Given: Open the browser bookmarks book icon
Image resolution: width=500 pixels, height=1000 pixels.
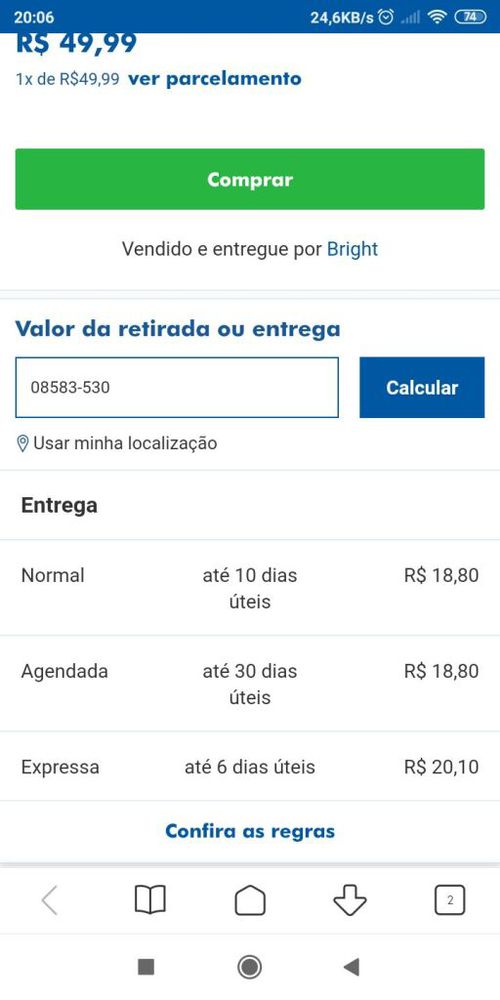Looking at the screenshot, I should (150, 901).
